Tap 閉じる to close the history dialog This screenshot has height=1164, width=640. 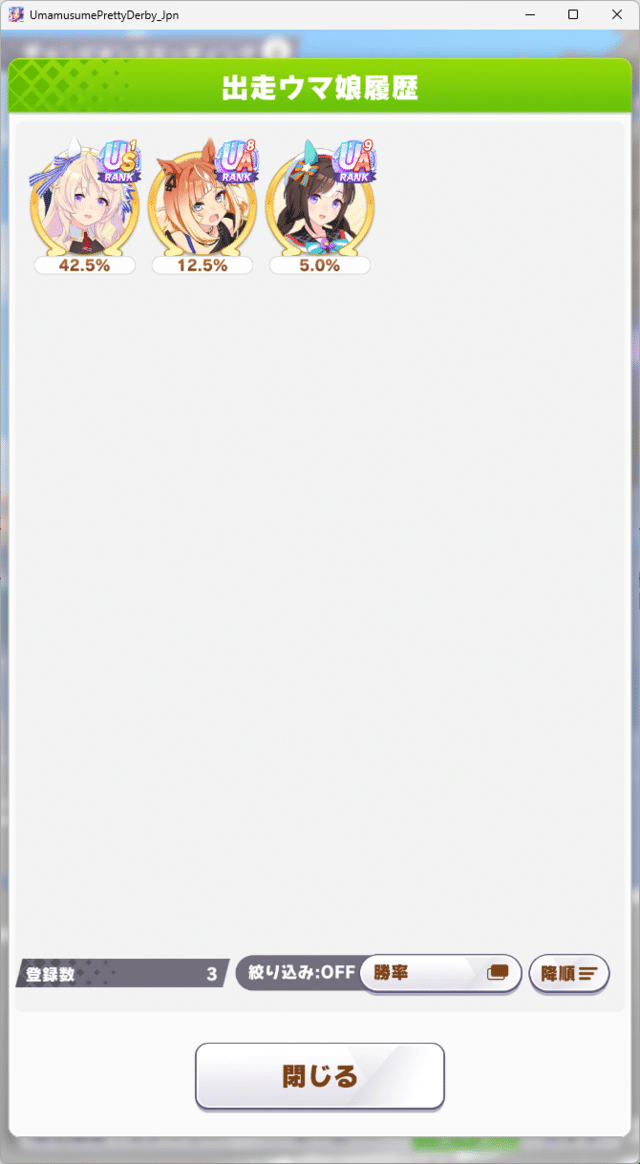click(x=319, y=1076)
